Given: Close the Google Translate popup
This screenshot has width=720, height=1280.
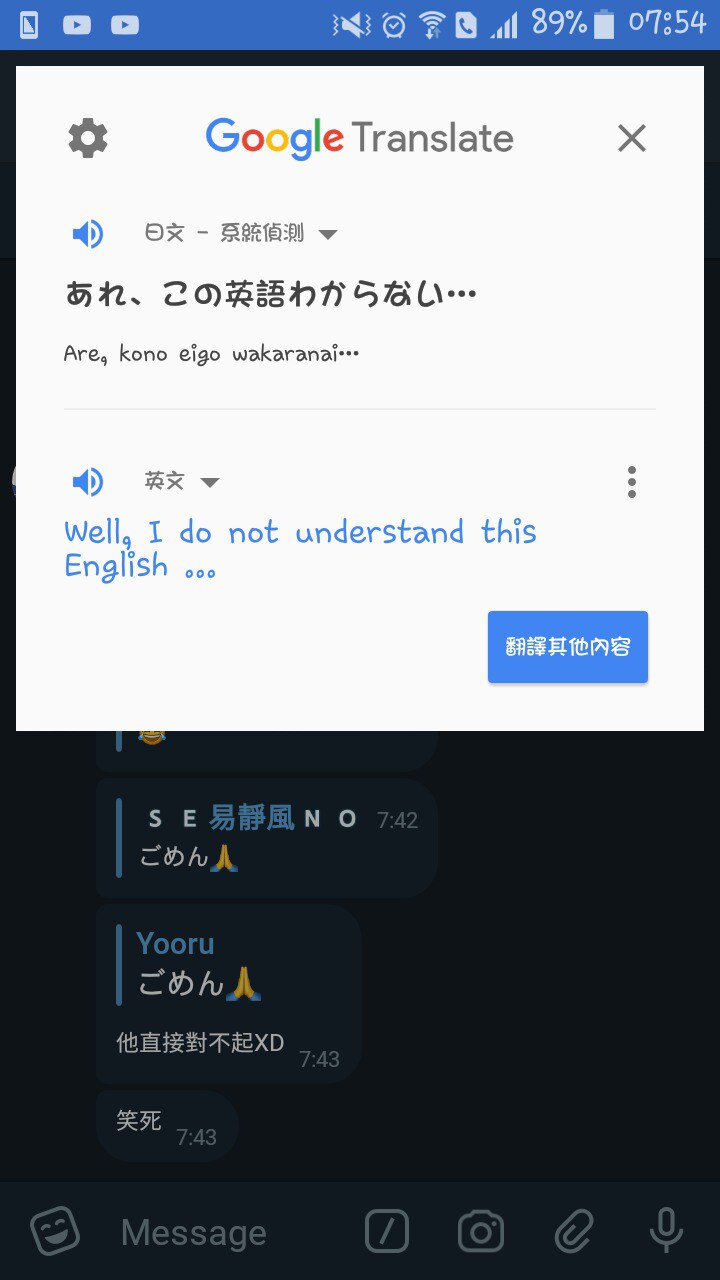Looking at the screenshot, I should pos(632,138).
